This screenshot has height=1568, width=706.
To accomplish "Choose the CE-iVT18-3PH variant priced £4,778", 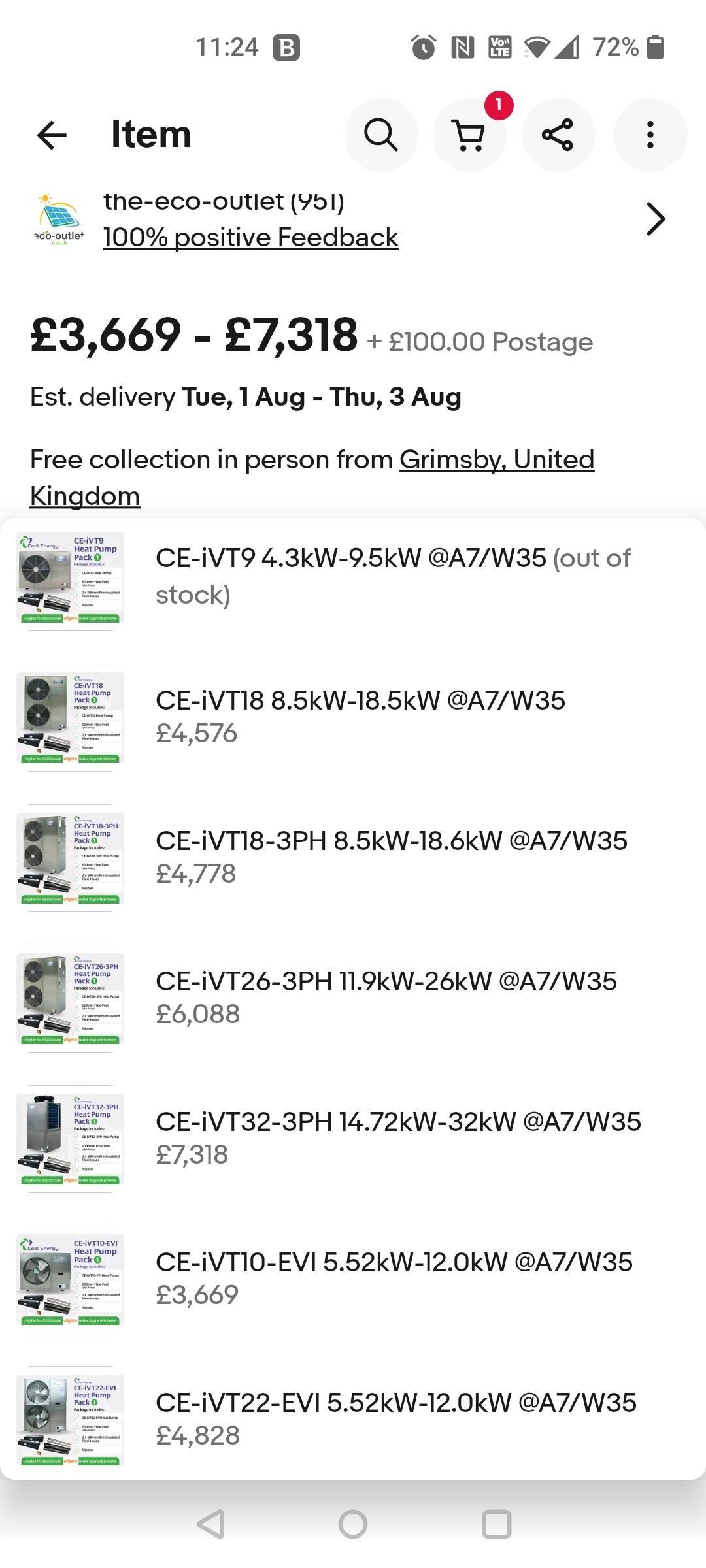I will tap(353, 857).
